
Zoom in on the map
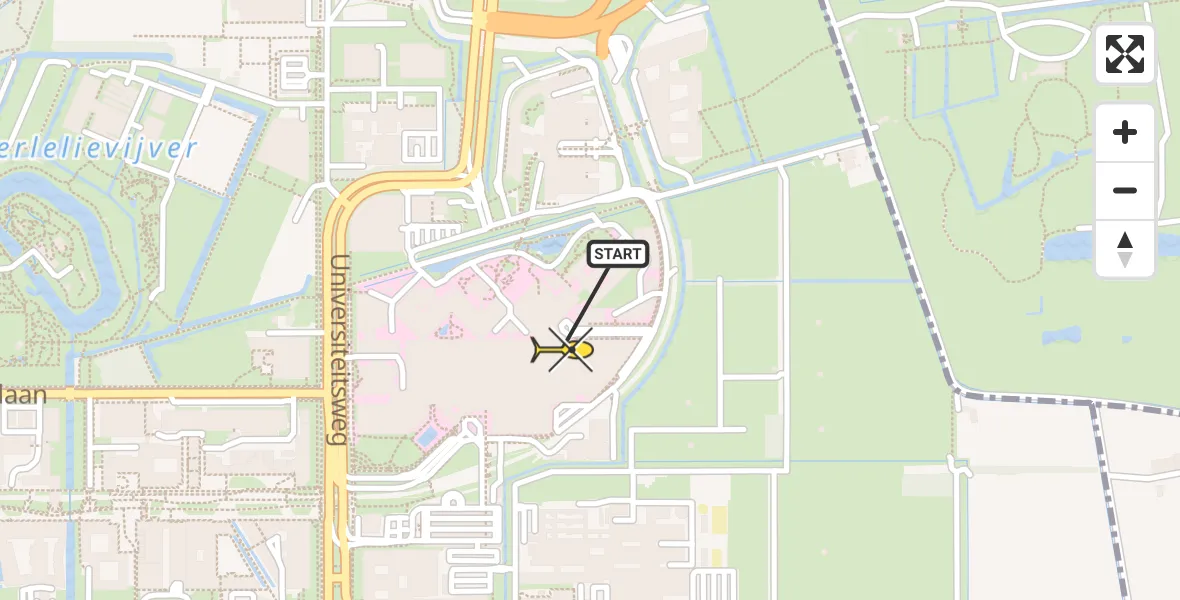tap(1125, 132)
